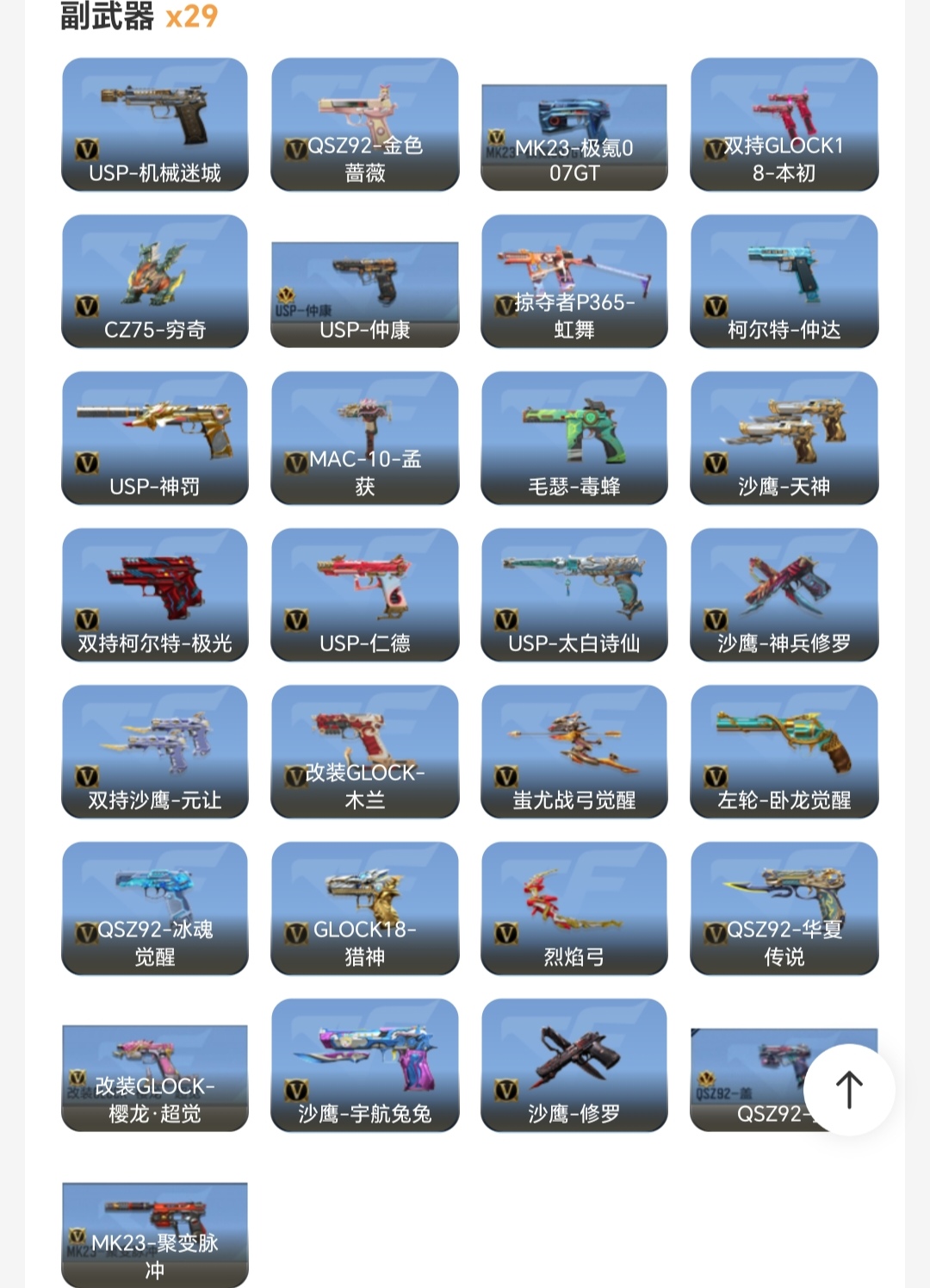Select the 毛瑟-毒蜂 item

pos(574,438)
